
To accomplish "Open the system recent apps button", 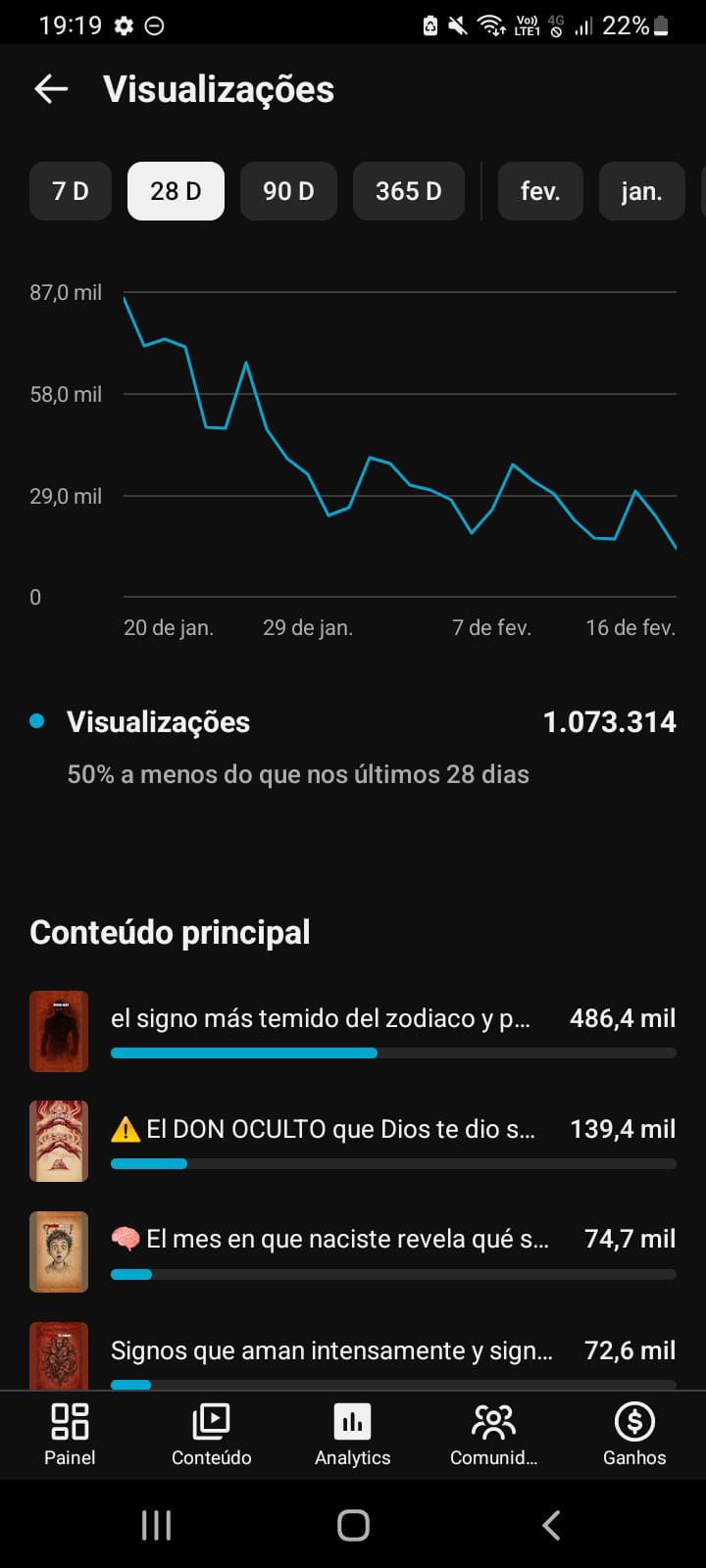I will pyautogui.click(x=157, y=1525).
